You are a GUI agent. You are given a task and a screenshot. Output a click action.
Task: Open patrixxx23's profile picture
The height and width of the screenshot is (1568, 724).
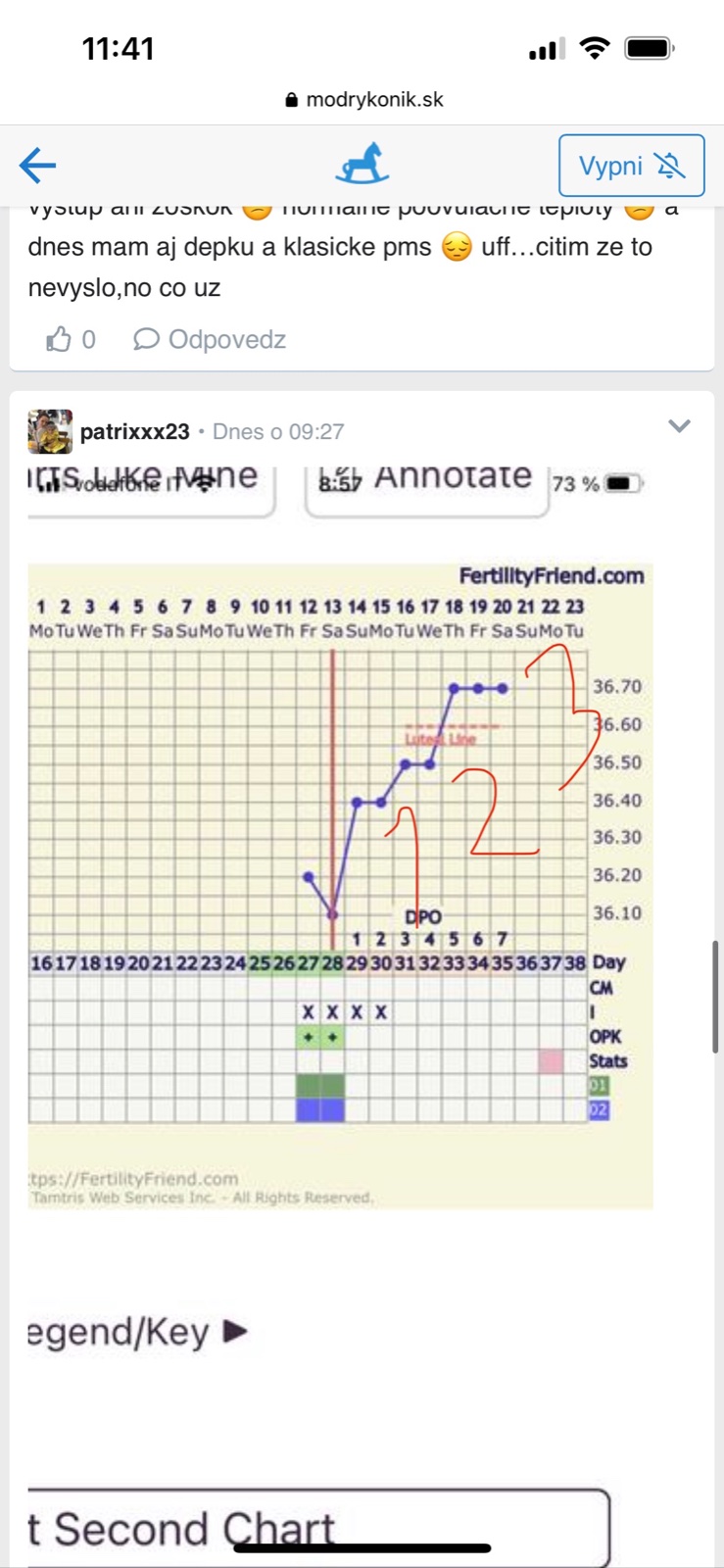[x=50, y=431]
